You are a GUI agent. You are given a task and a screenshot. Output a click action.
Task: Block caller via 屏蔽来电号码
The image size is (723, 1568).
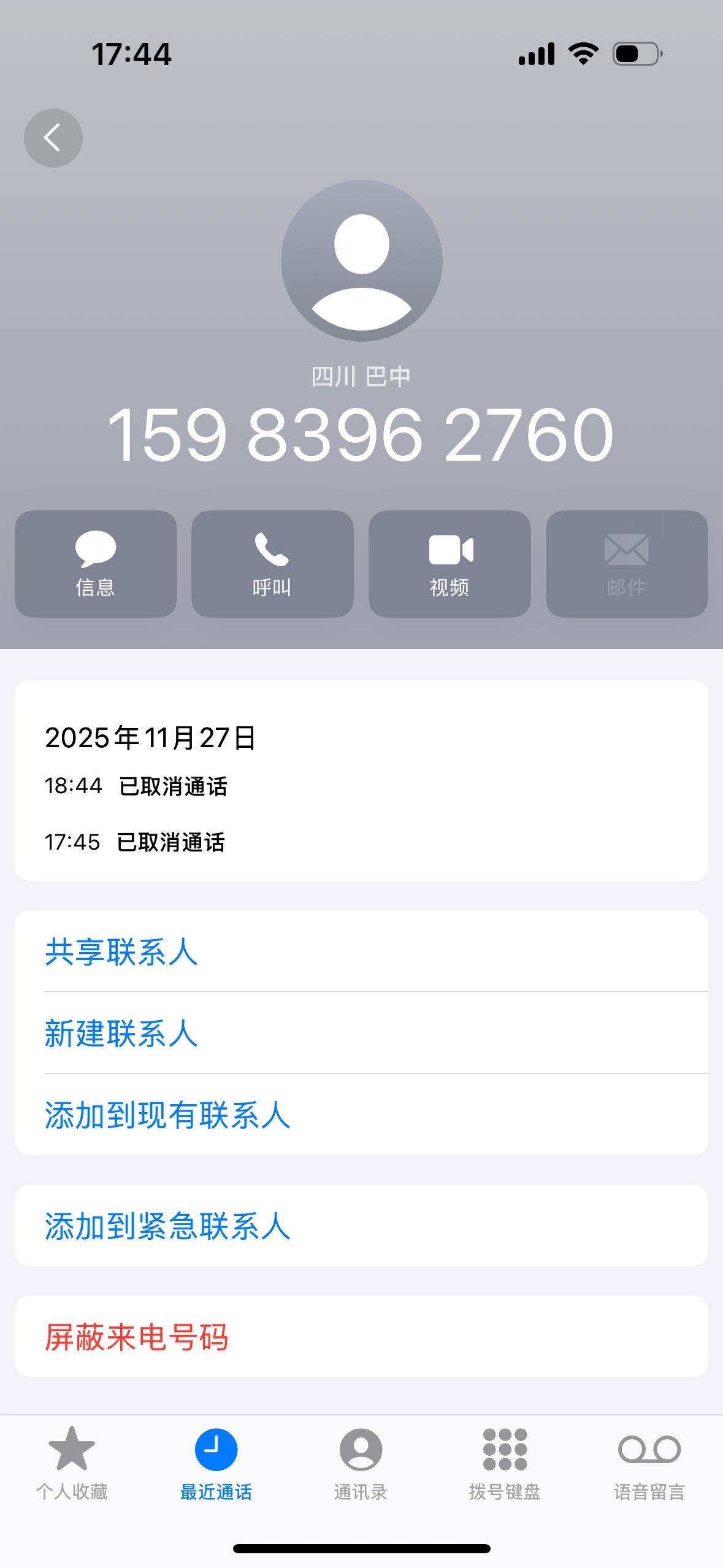click(x=136, y=1337)
